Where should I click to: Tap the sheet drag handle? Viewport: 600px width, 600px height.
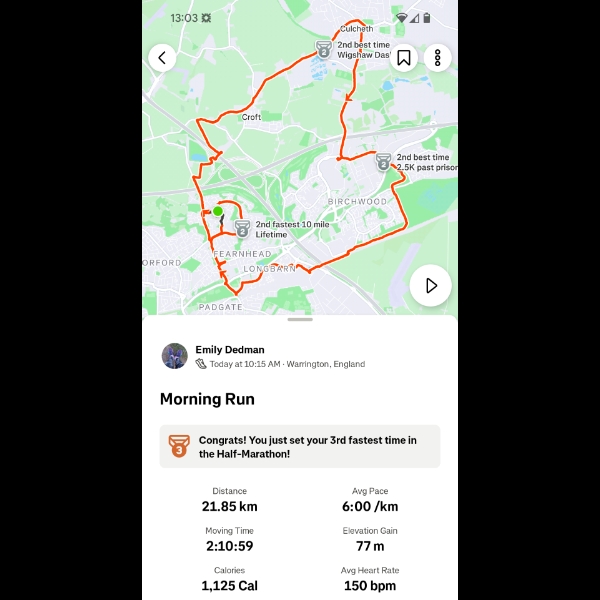tap(300, 320)
